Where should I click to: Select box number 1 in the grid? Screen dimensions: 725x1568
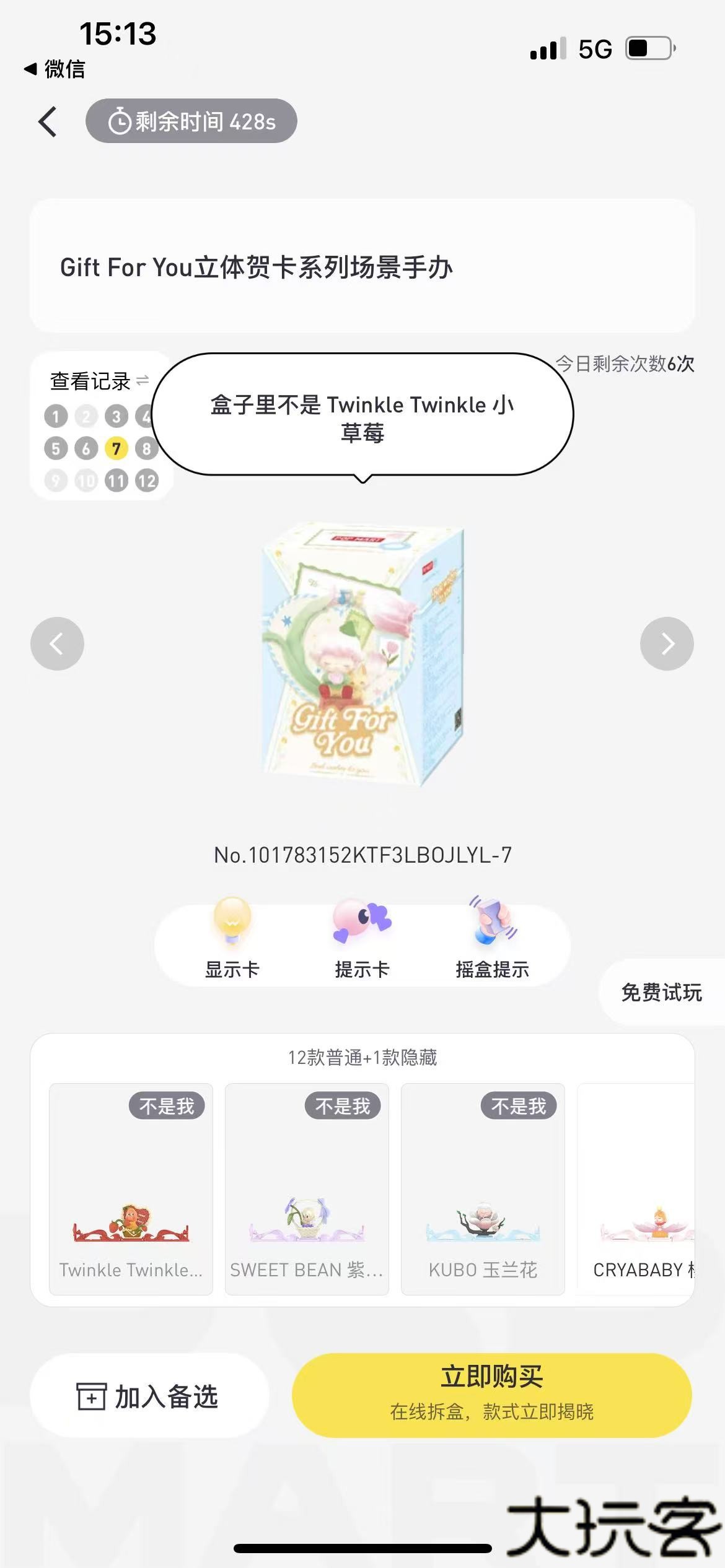56,416
